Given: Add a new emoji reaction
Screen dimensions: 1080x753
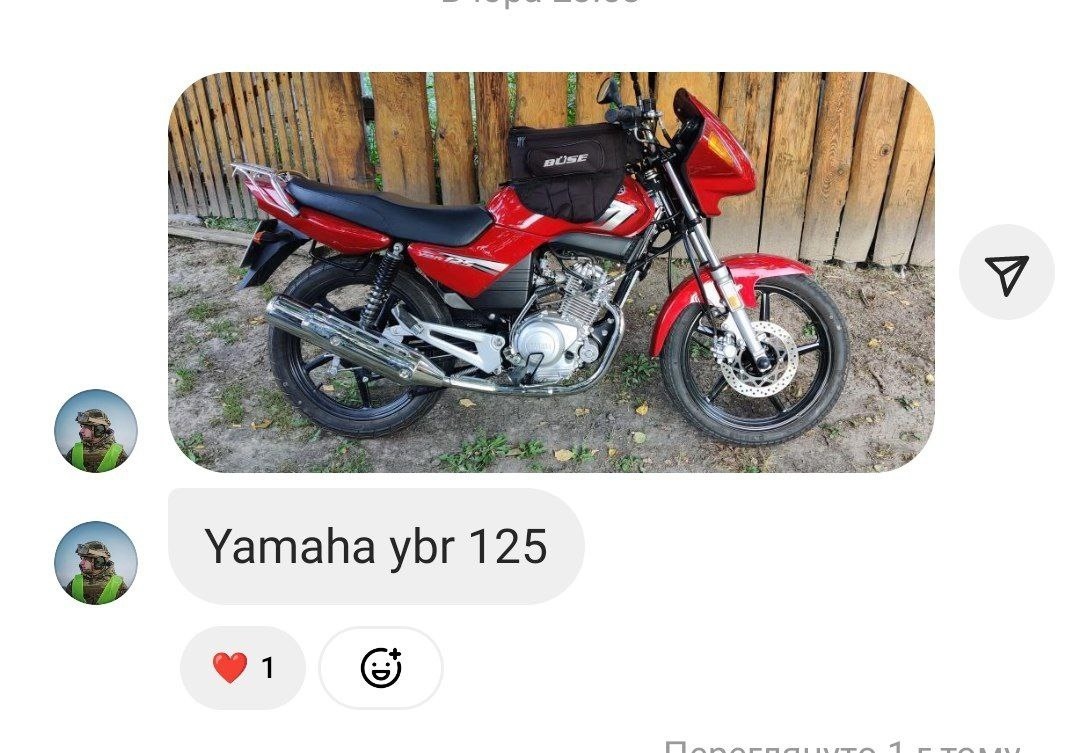Looking at the screenshot, I should [381, 668].
